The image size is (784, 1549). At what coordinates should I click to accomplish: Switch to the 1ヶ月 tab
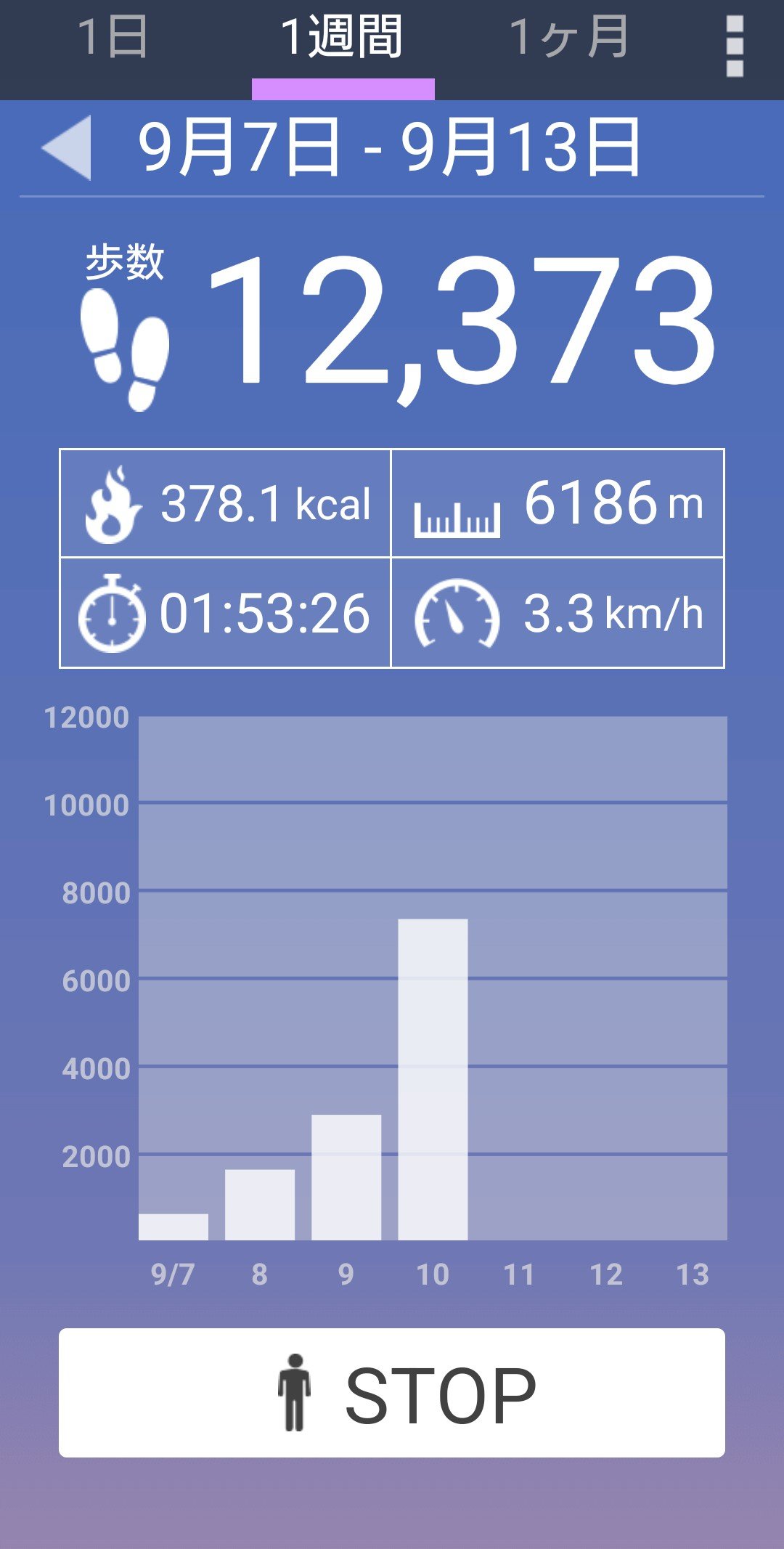point(569,38)
